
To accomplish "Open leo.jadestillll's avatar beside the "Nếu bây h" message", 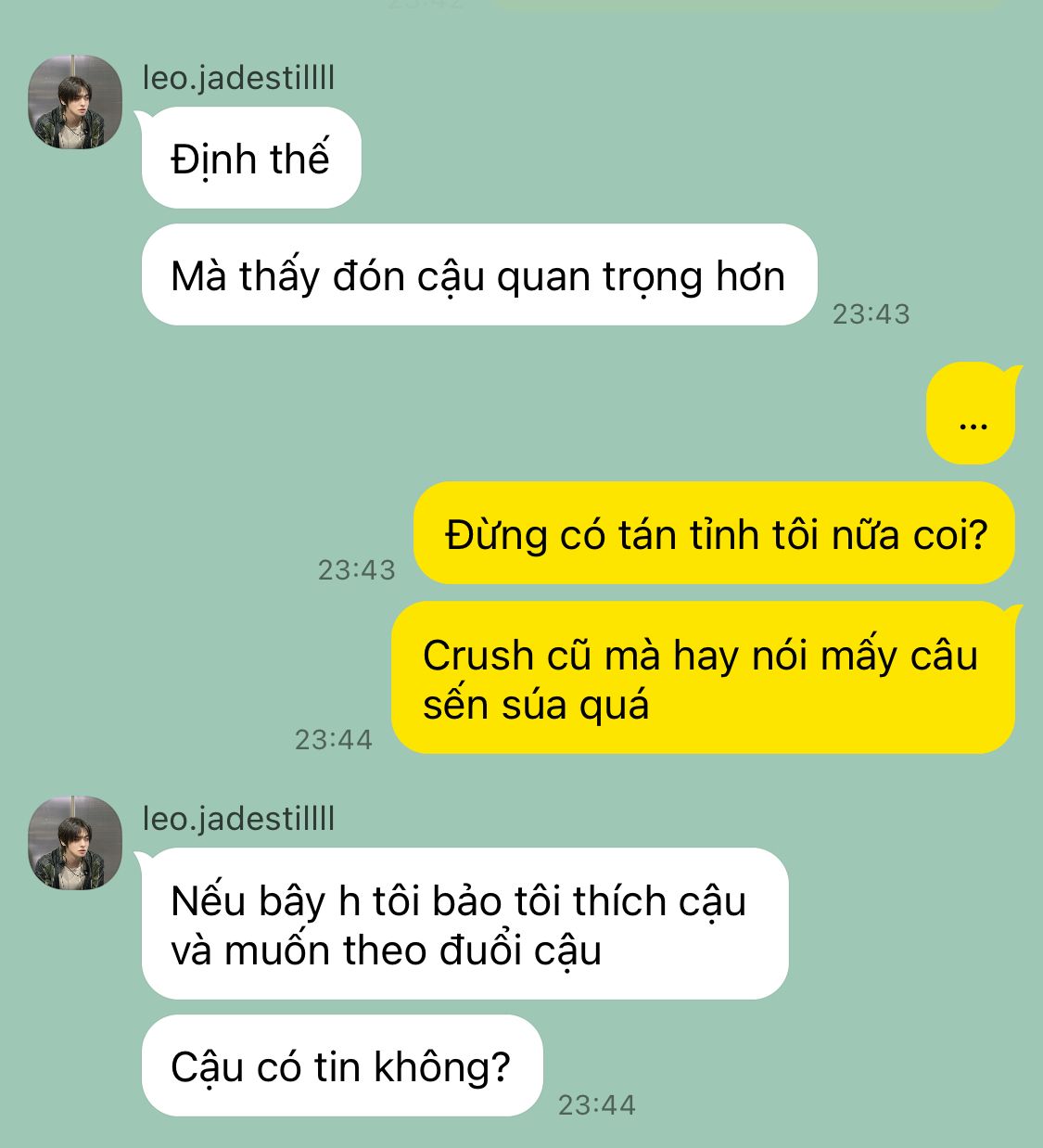I will [75, 843].
